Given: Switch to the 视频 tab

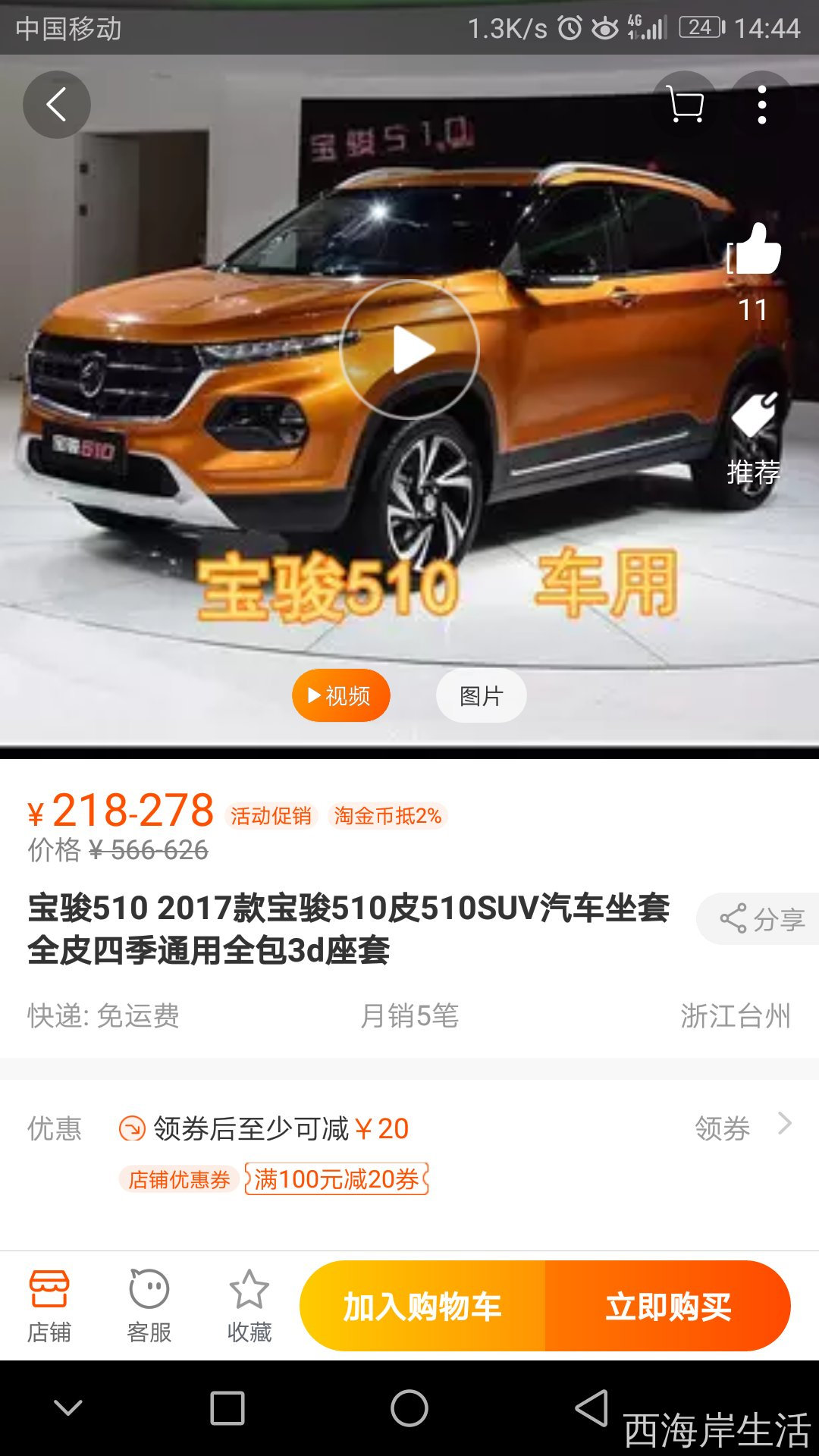Looking at the screenshot, I should 341,695.
